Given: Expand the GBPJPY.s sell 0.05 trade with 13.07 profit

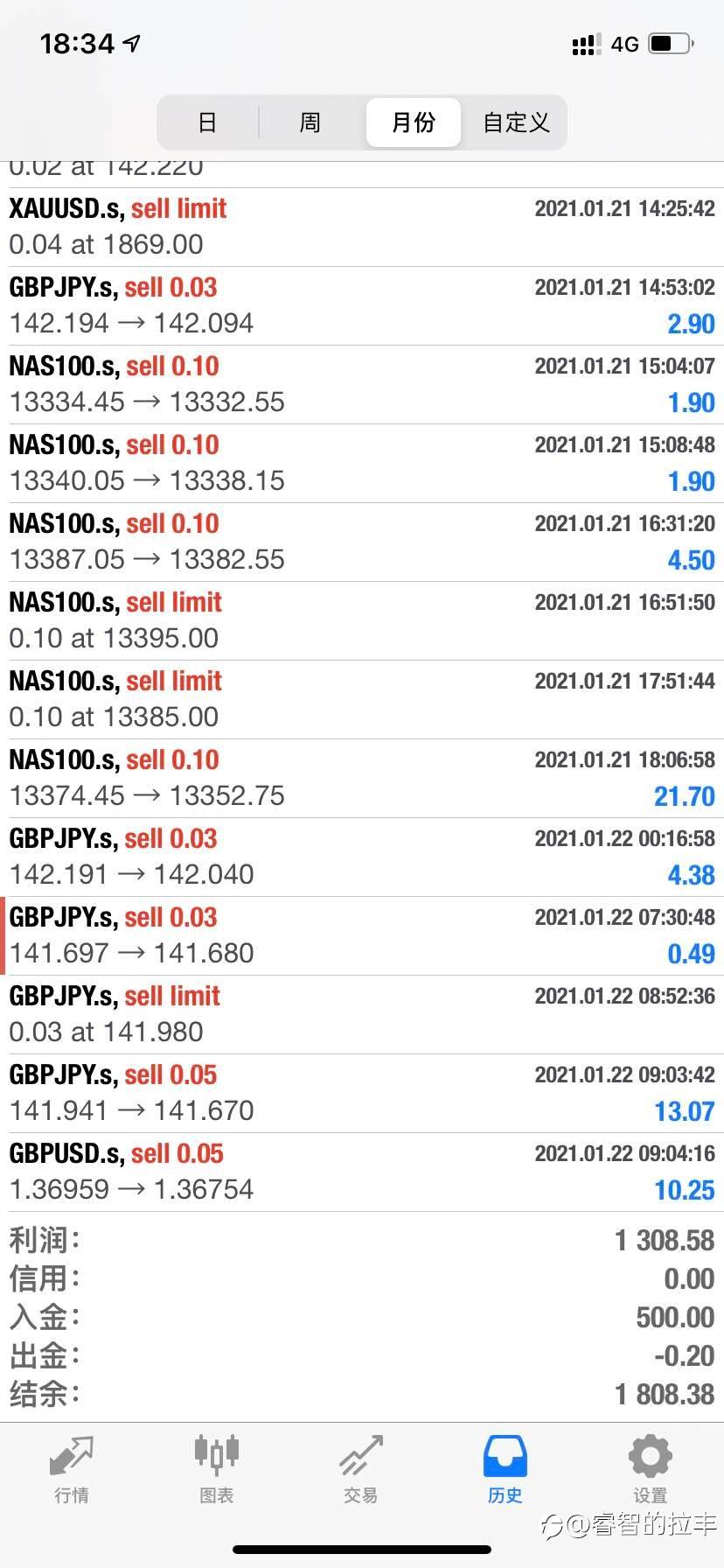Looking at the screenshot, I should pyautogui.click(x=362, y=1094).
